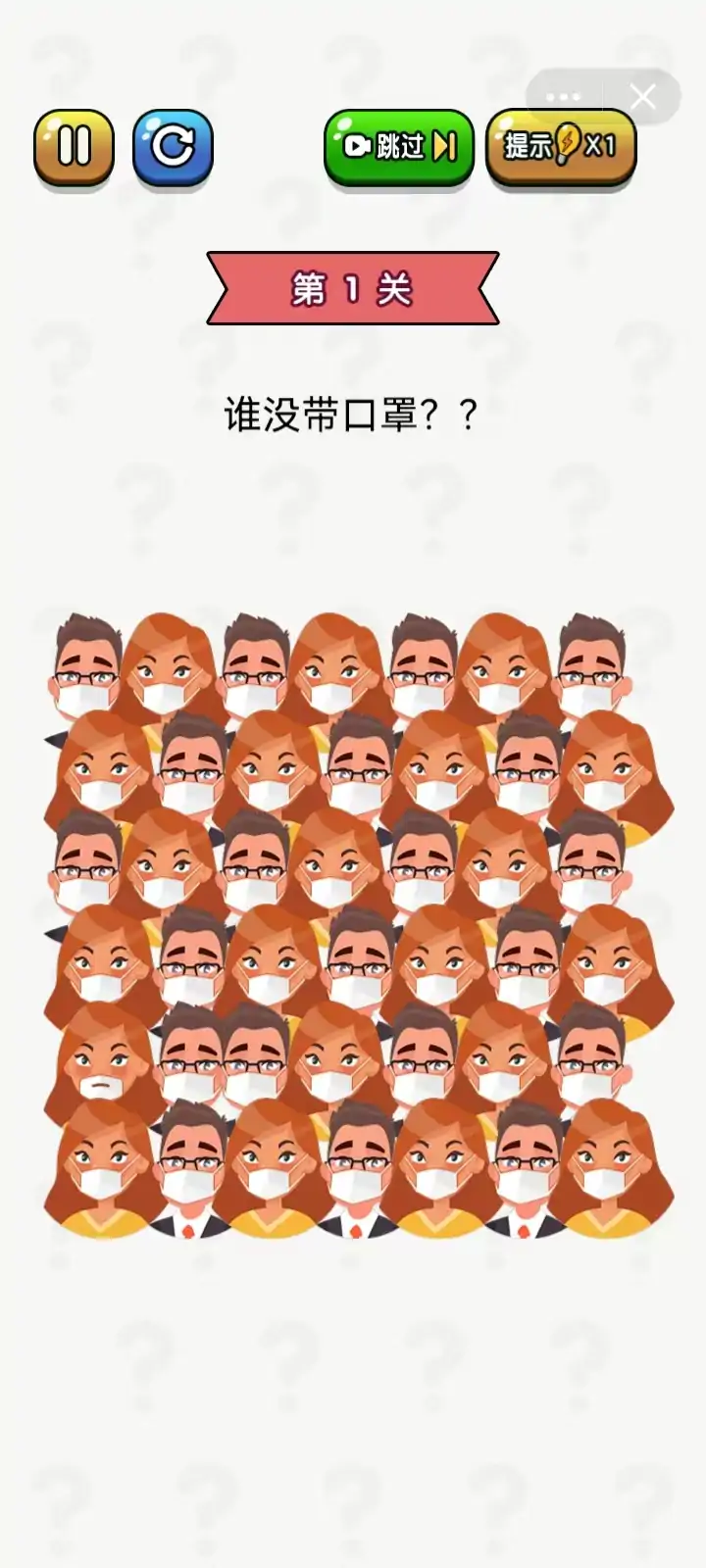The width and height of the screenshot is (706, 1568).
Task: Use the 提示 hint button
Action: [561, 146]
